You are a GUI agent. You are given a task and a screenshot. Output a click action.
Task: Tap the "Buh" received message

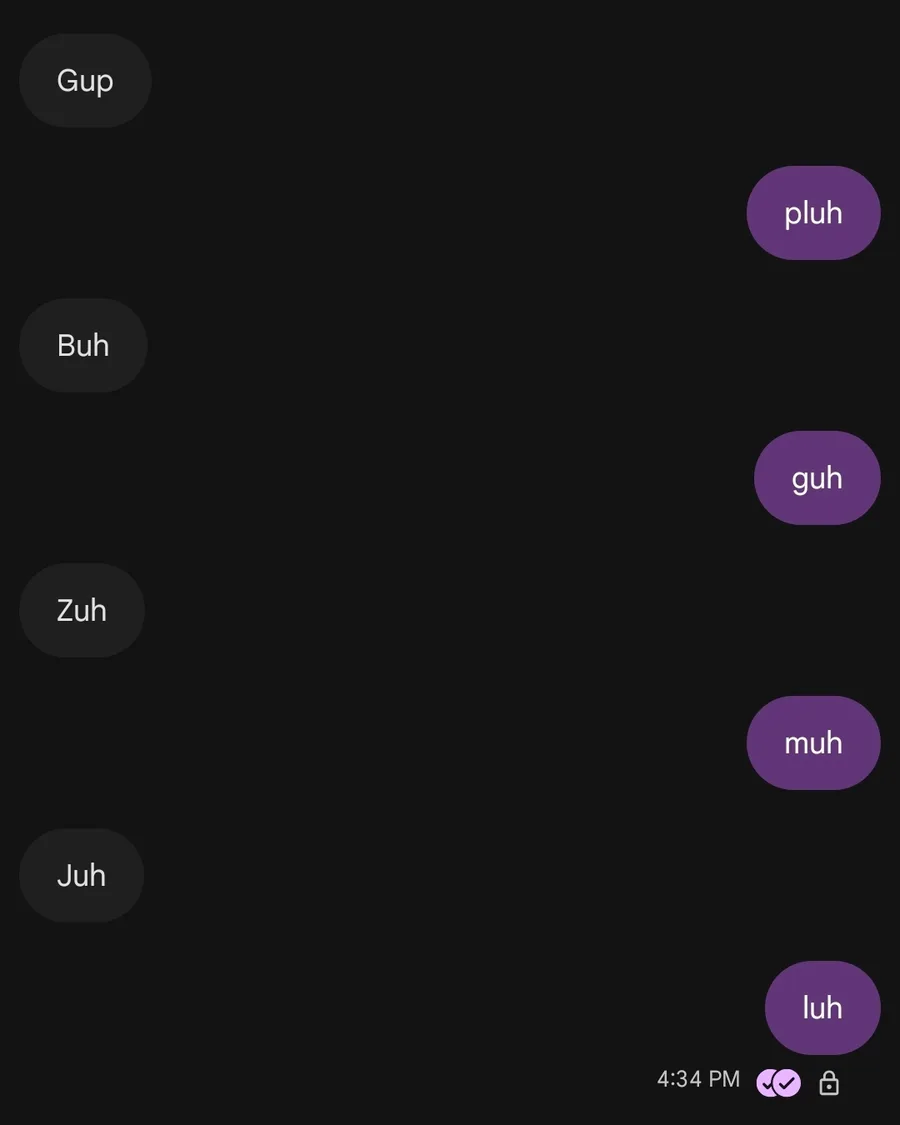tap(83, 346)
